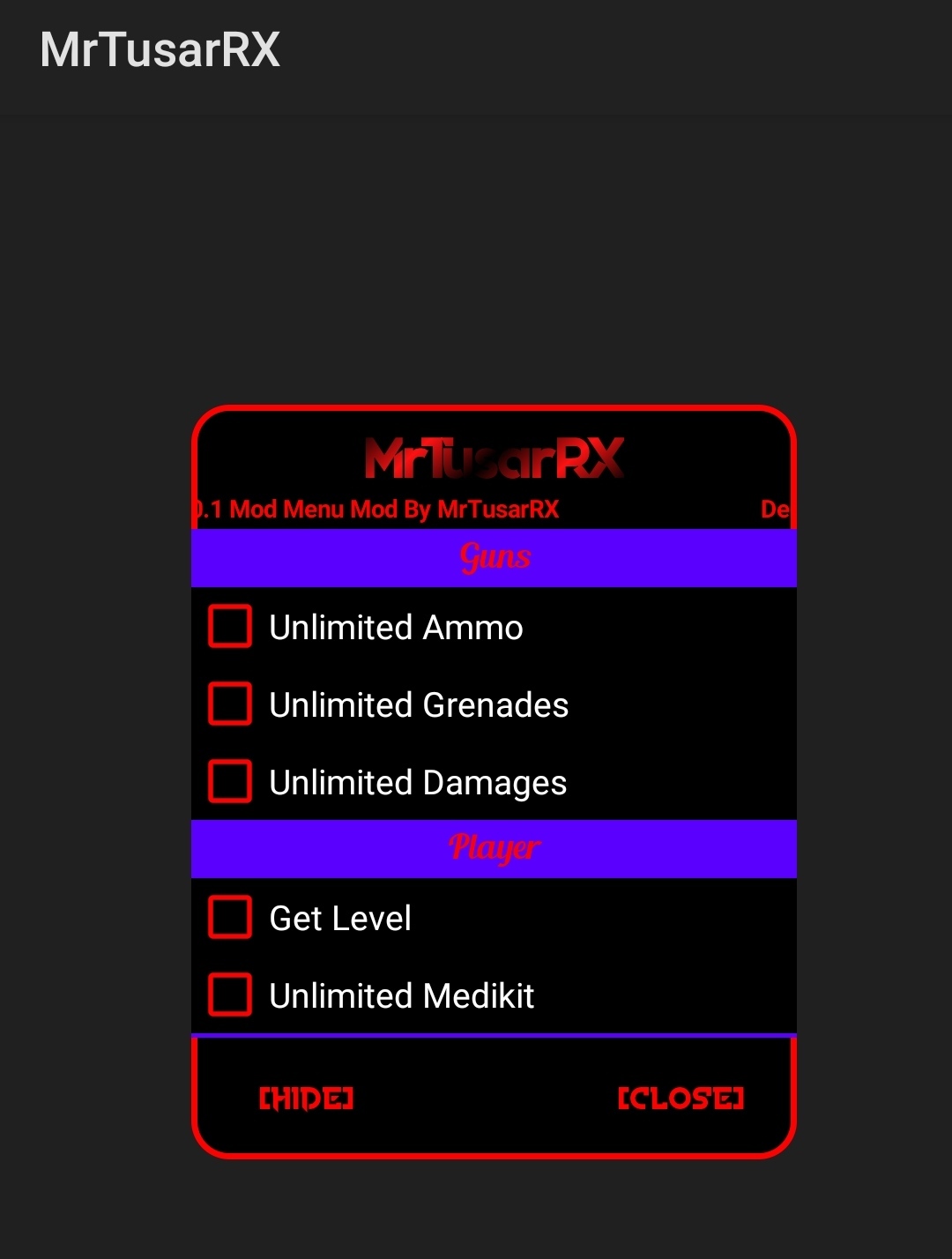Image resolution: width=952 pixels, height=1259 pixels.
Task: Select the Unlimited Medikit checkbox
Action: (230, 995)
